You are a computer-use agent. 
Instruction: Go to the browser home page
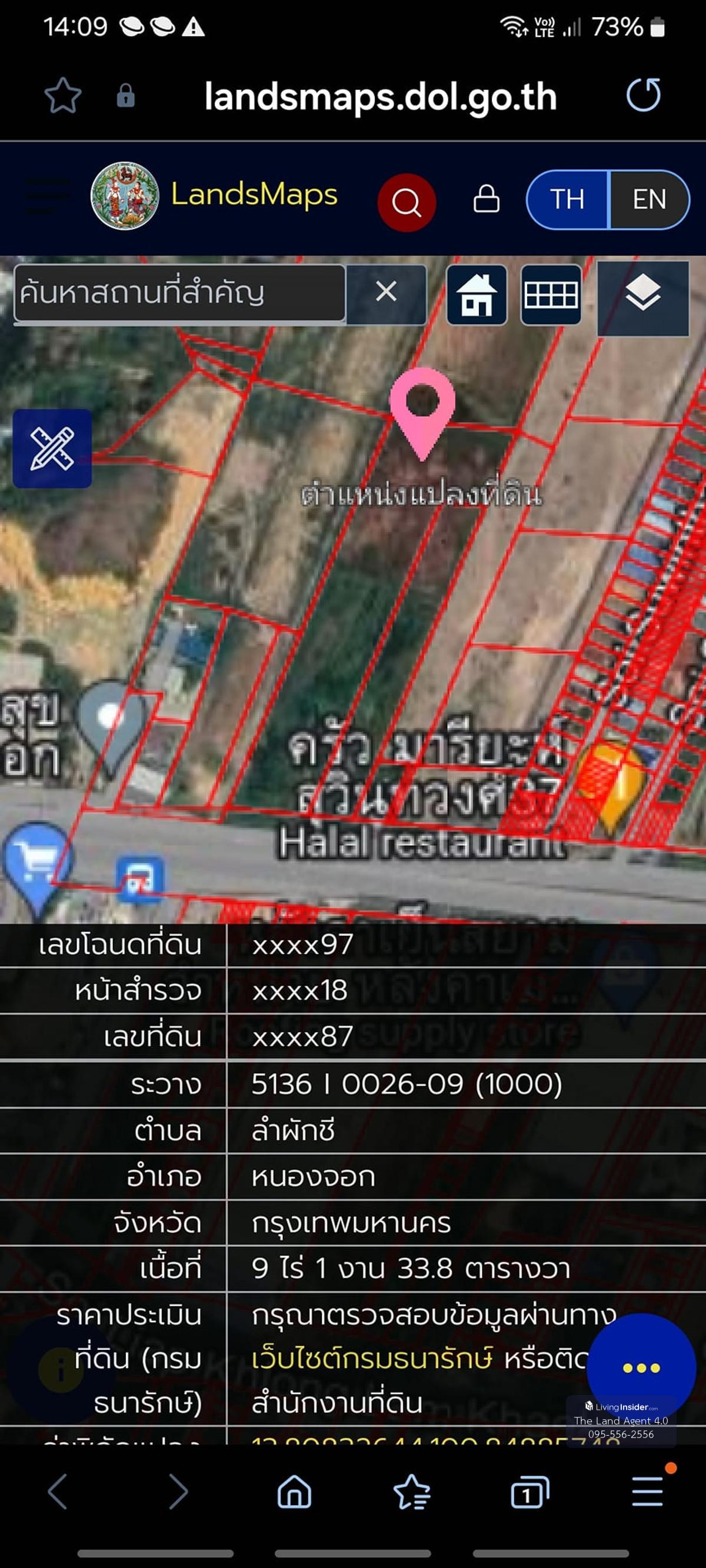pyautogui.click(x=294, y=1492)
